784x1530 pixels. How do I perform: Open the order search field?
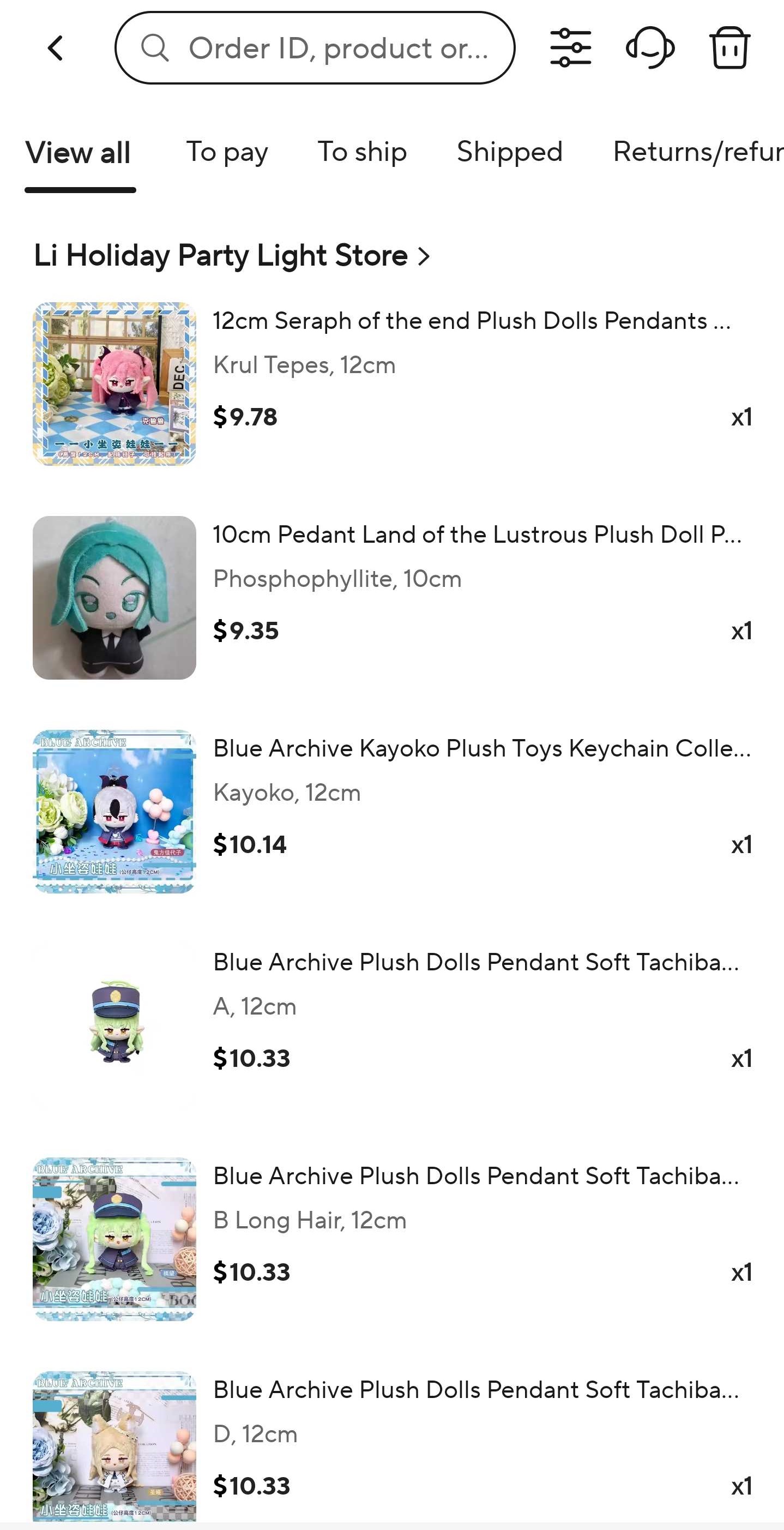pos(315,48)
